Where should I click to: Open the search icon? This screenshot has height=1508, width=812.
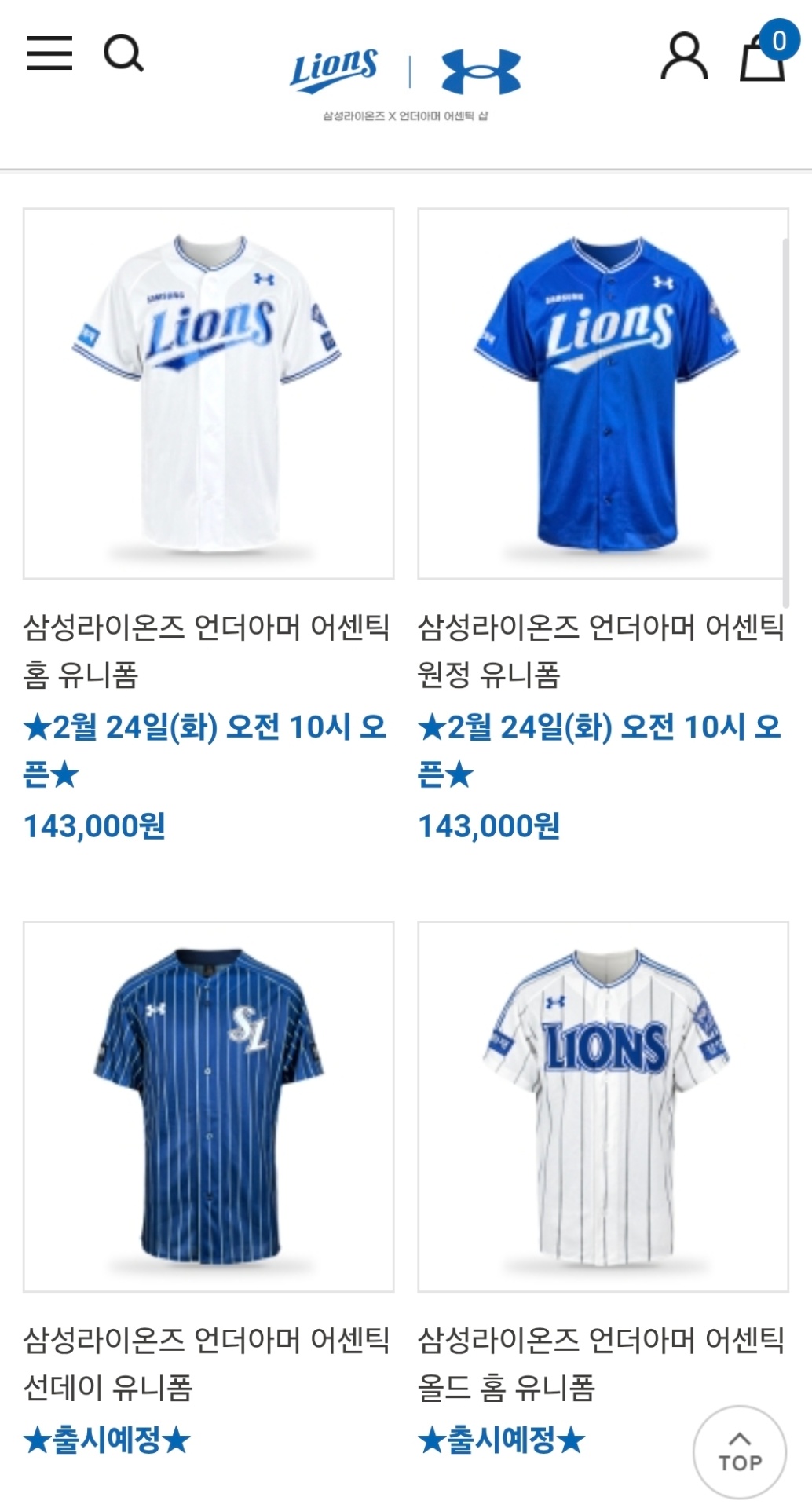[x=123, y=53]
